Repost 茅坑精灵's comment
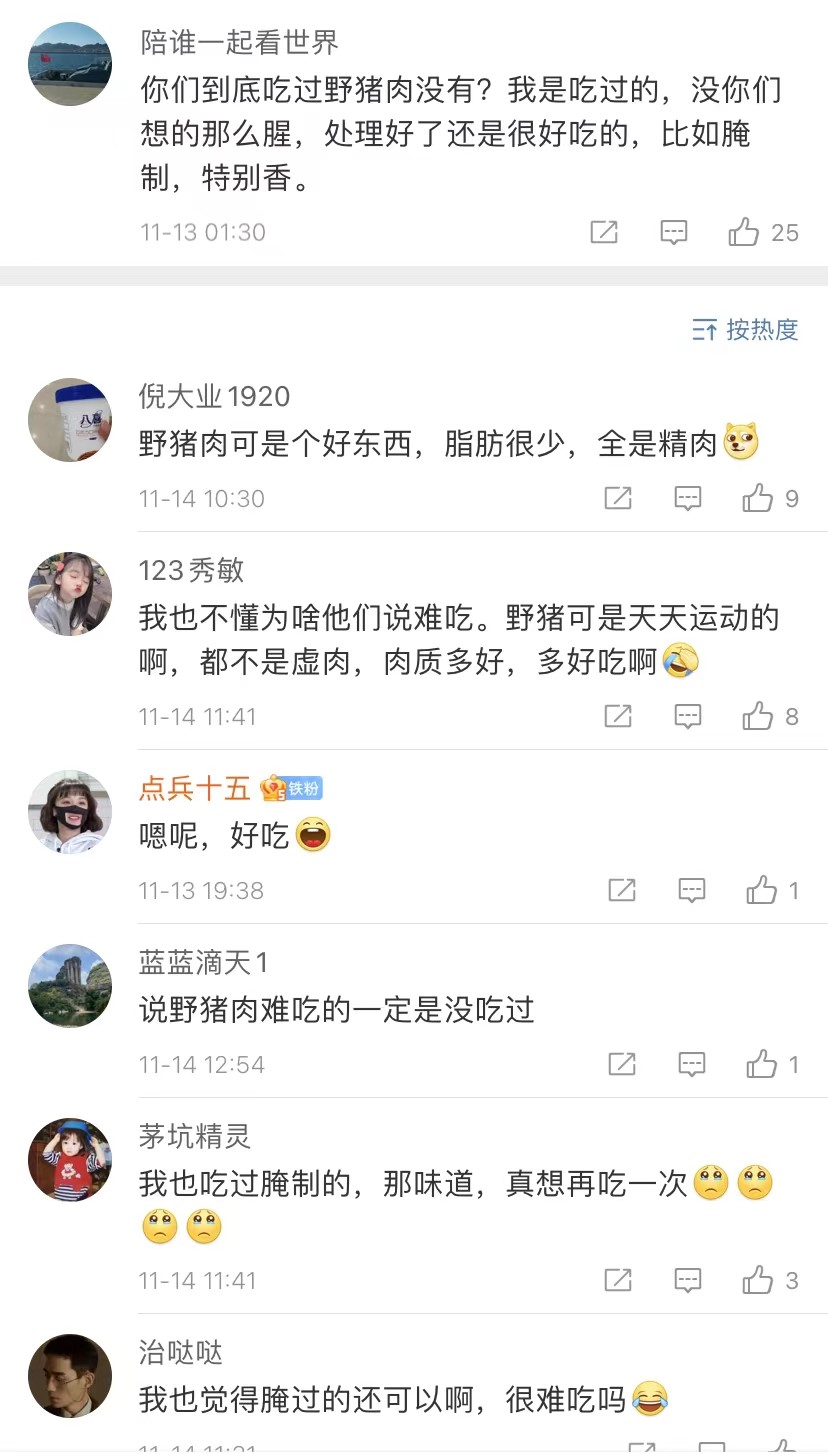The height and width of the screenshot is (1454, 828). (x=618, y=1280)
